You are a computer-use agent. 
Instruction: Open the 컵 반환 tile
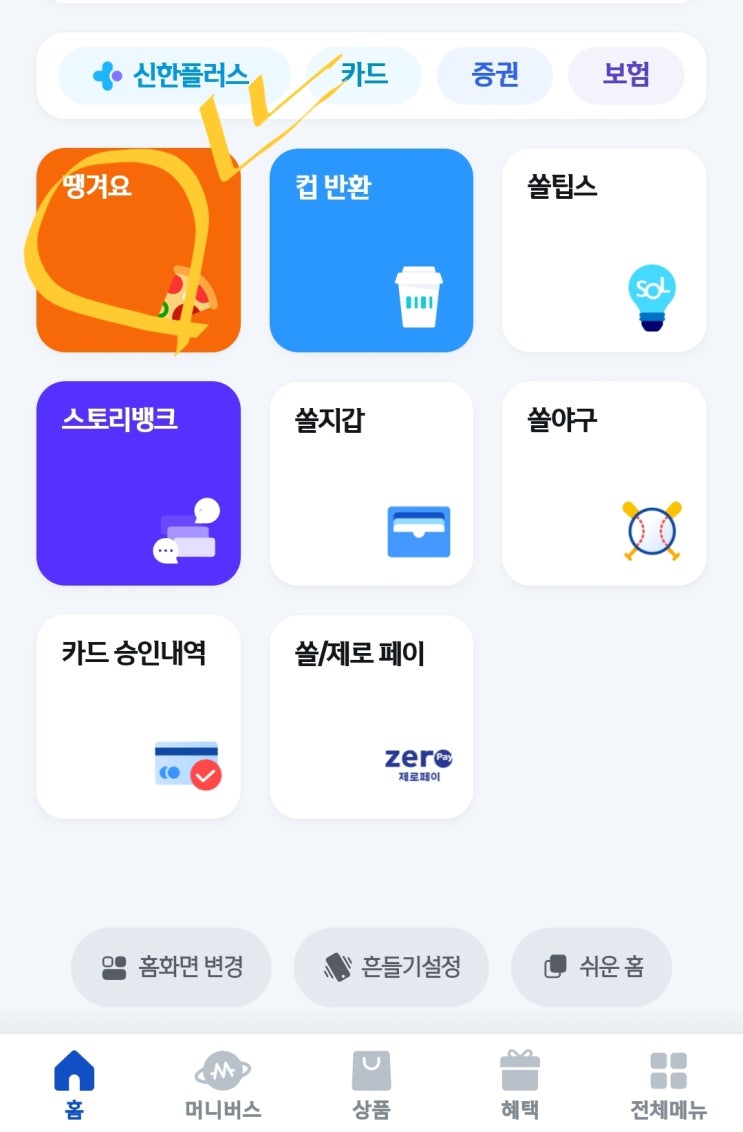click(371, 251)
